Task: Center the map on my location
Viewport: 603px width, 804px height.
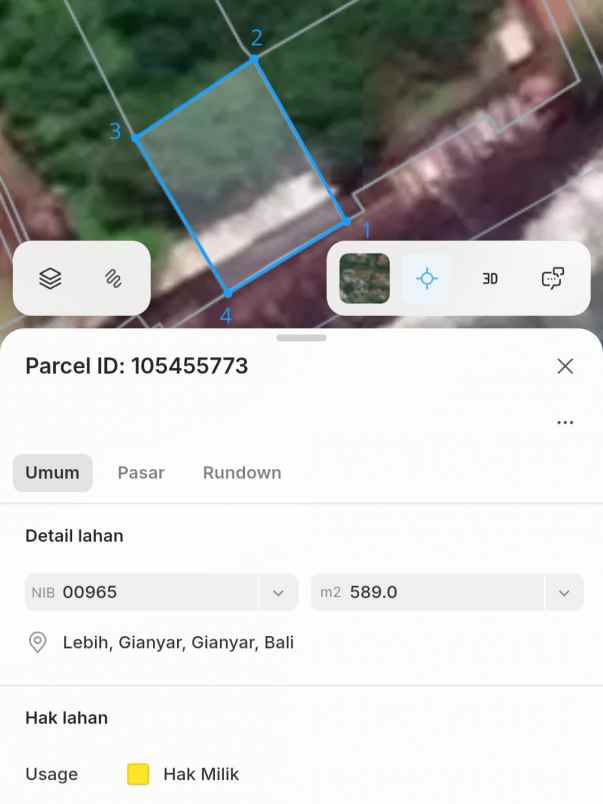Action: pyautogui.click(x=427, y=278)
